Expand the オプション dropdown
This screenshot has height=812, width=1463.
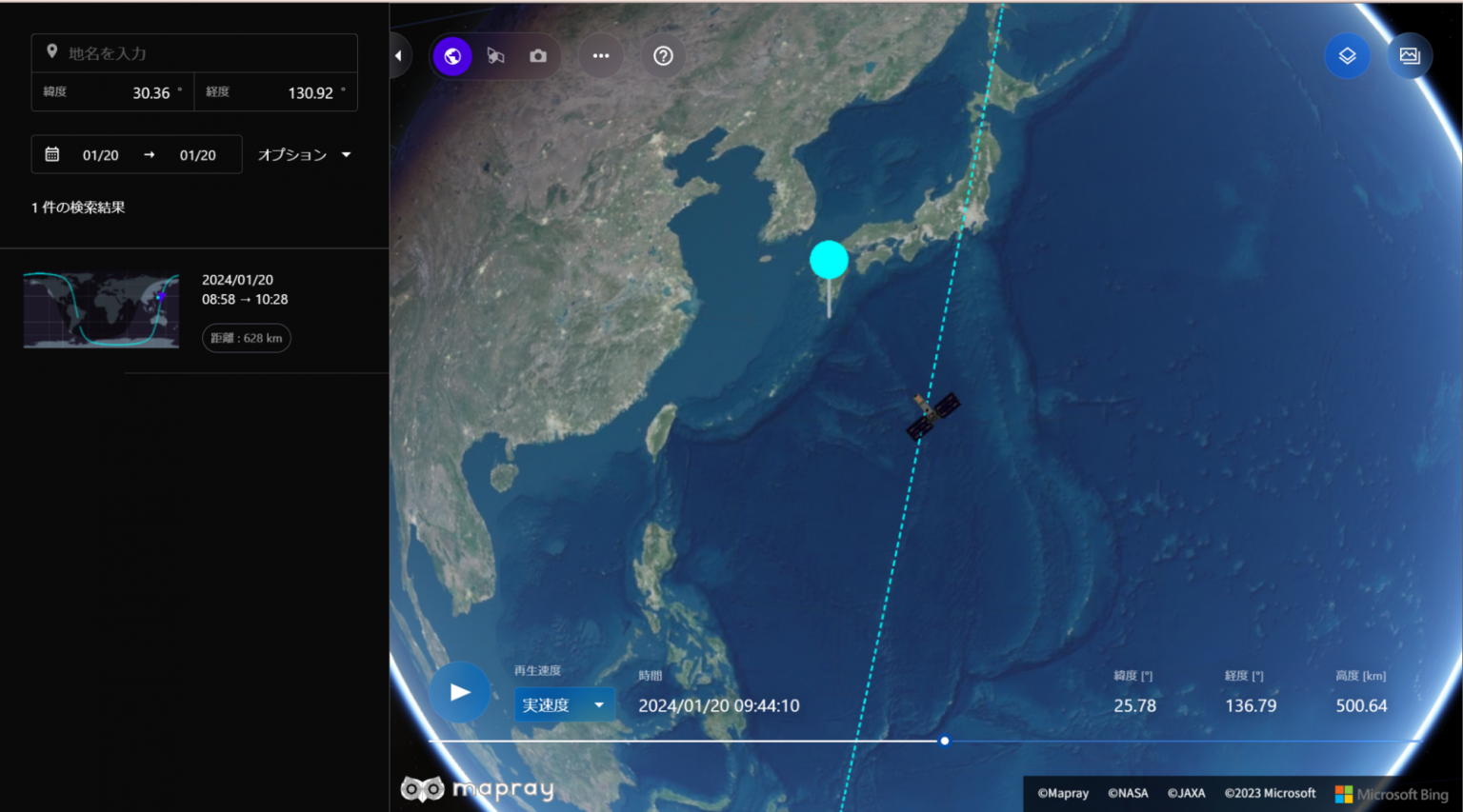pos(304,154)
